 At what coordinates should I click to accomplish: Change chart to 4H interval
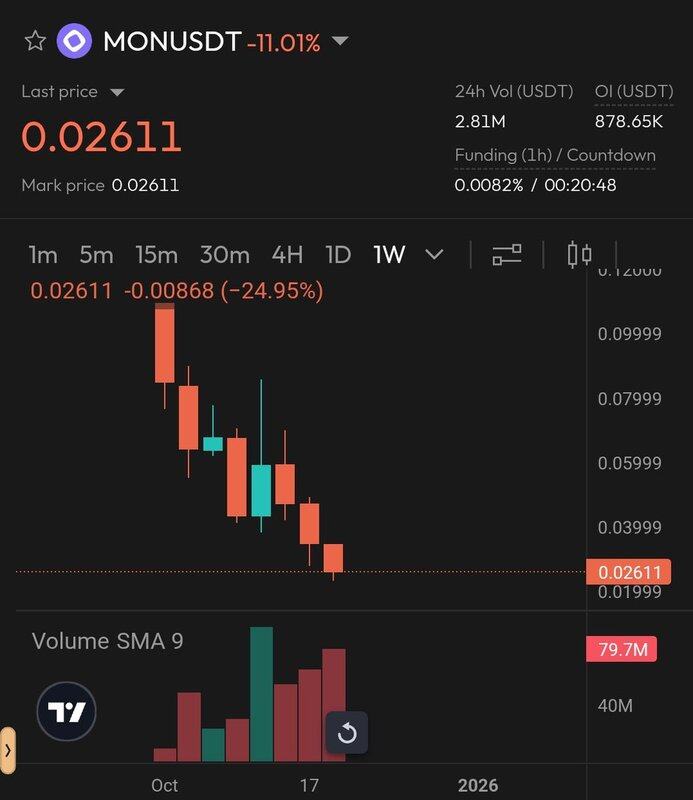coord(287,255)
